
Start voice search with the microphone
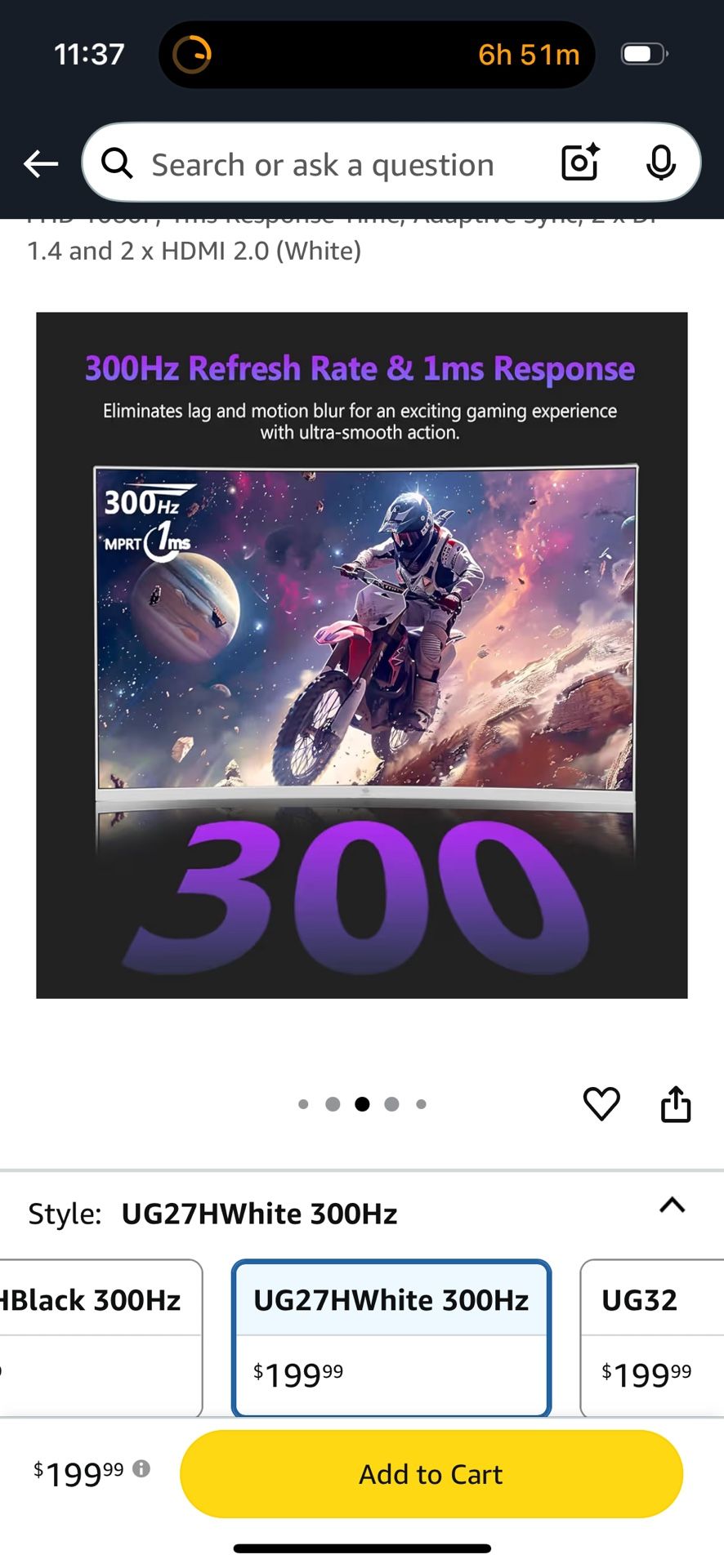coord(660,163)
